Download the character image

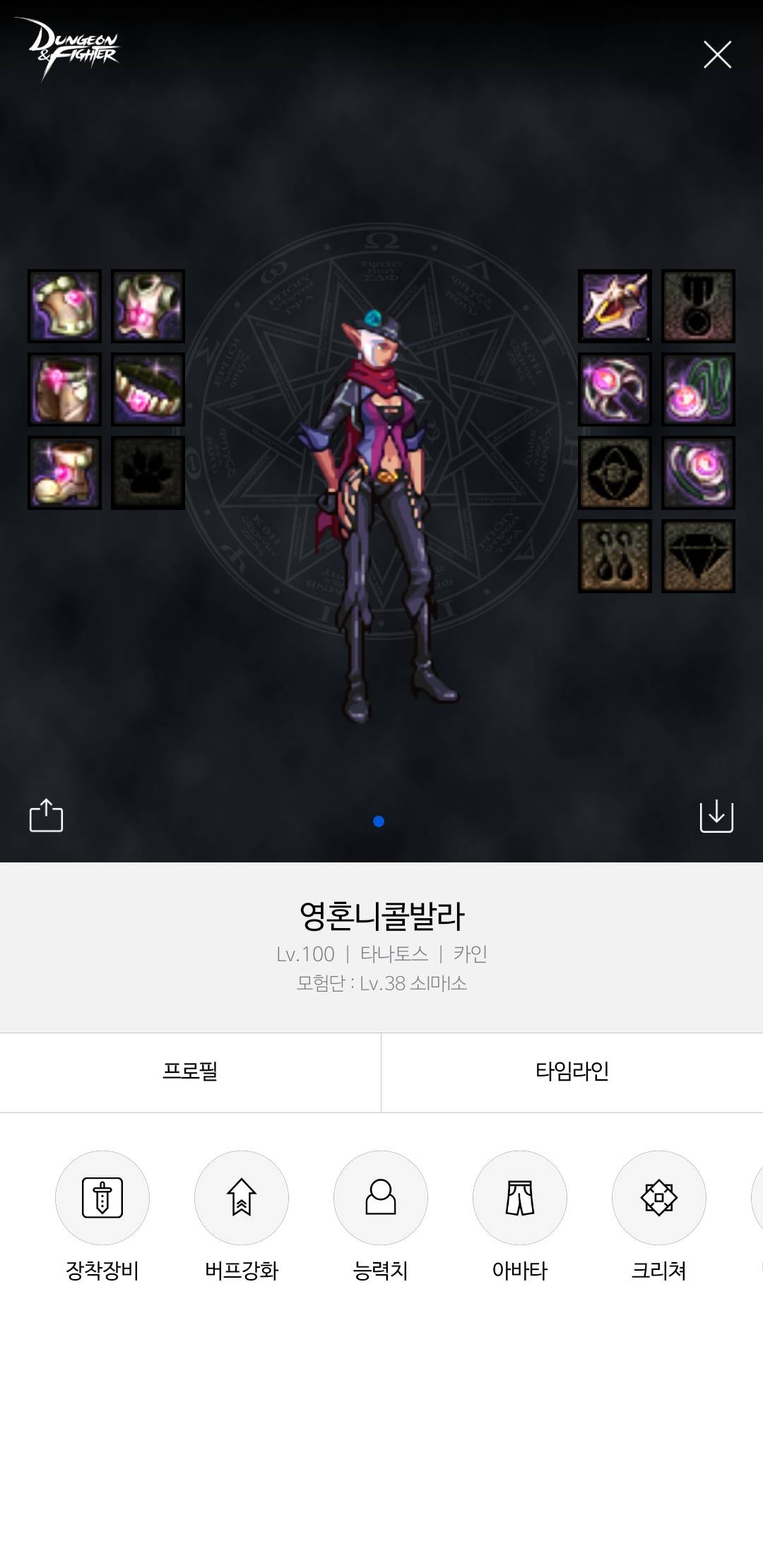click(716, 816)
